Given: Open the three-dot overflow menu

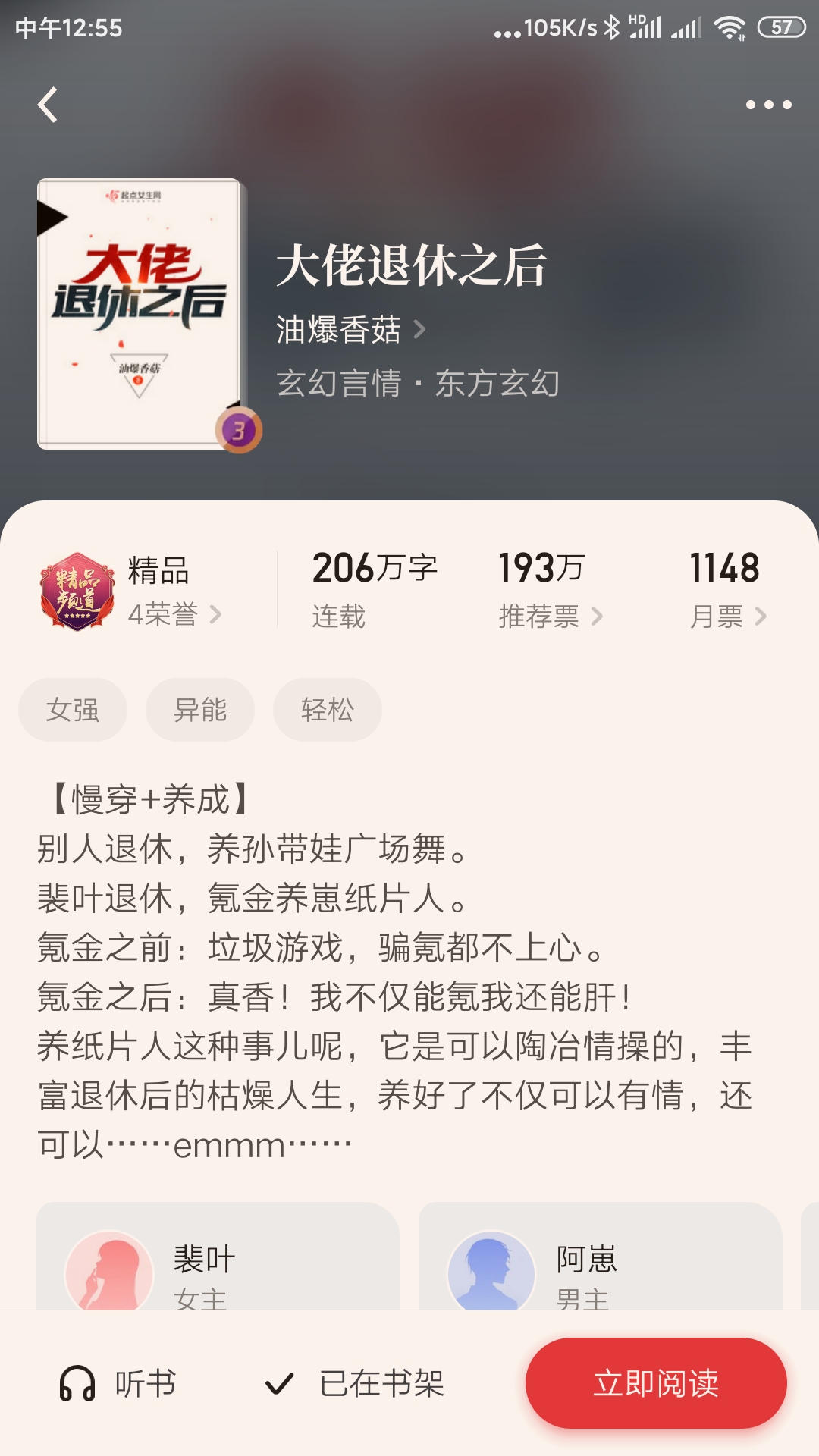Looking at the screenshot, I should point(768,105).
